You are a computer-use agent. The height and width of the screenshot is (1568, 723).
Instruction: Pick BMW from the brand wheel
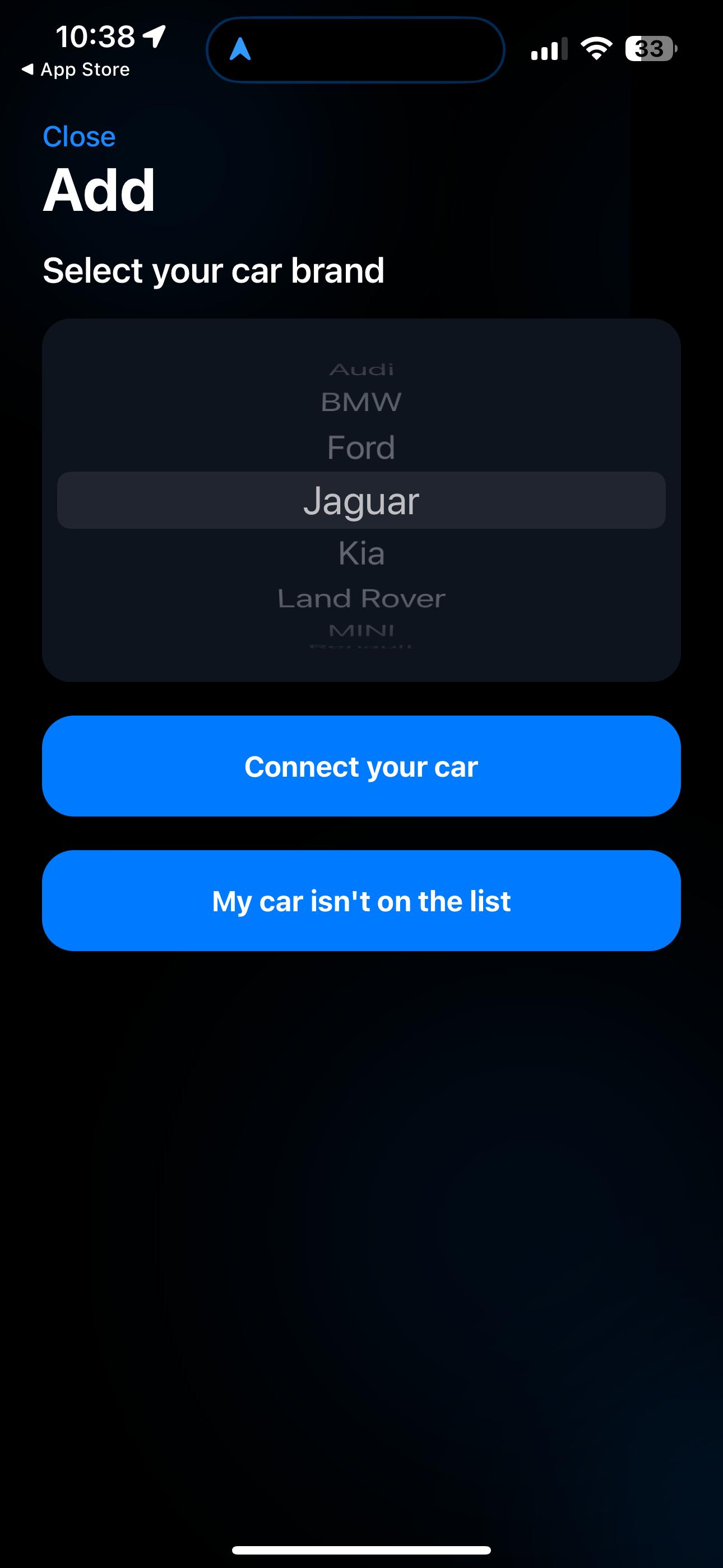point(361,402)
